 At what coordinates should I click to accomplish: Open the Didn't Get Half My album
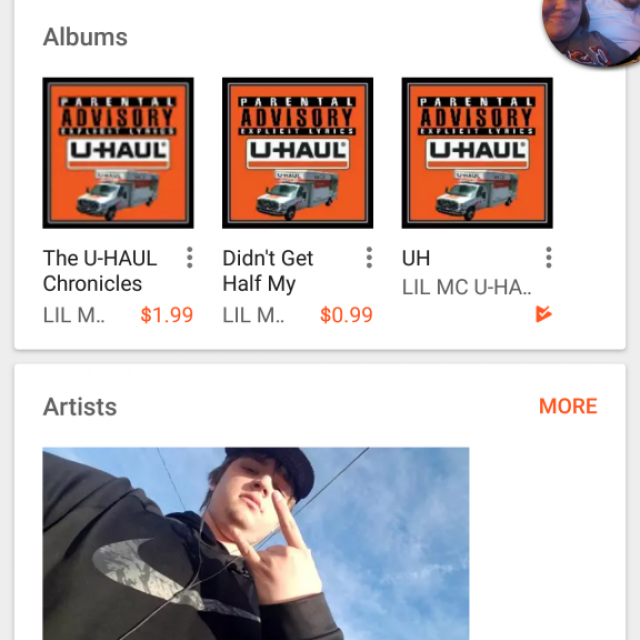297,153
